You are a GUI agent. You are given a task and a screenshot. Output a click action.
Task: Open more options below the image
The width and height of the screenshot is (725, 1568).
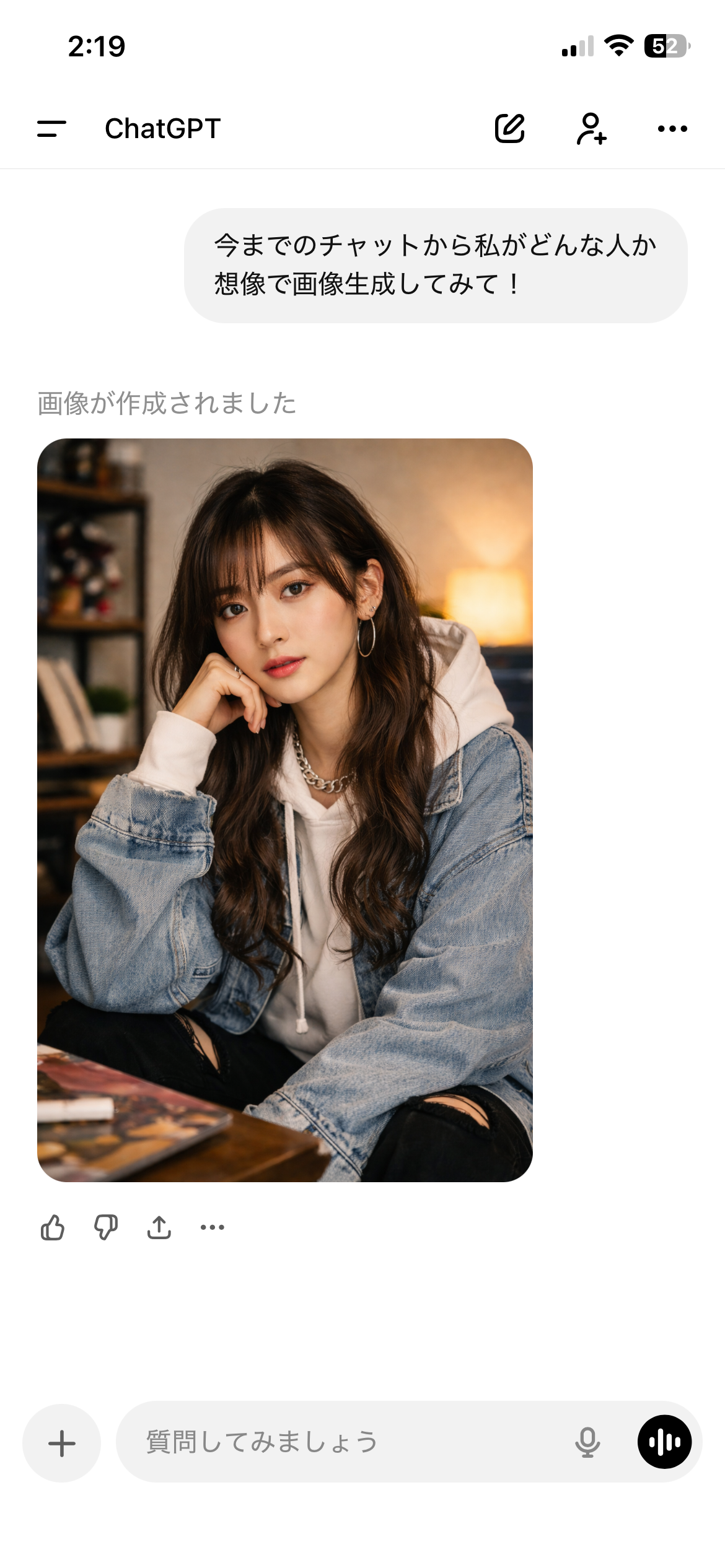click(213, 1227)
